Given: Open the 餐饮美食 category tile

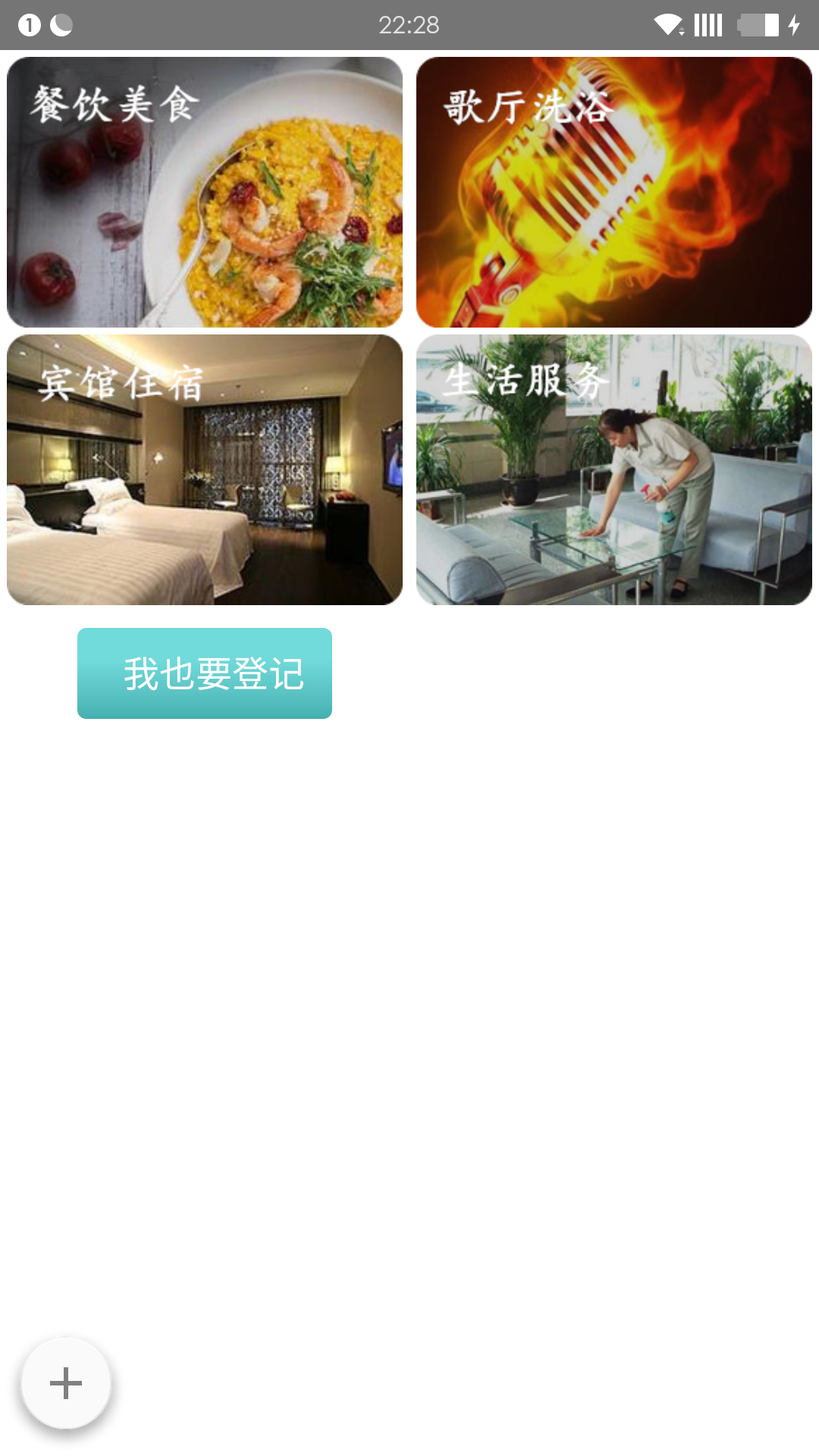Looking at the screenshot, I should coord(205,192).
